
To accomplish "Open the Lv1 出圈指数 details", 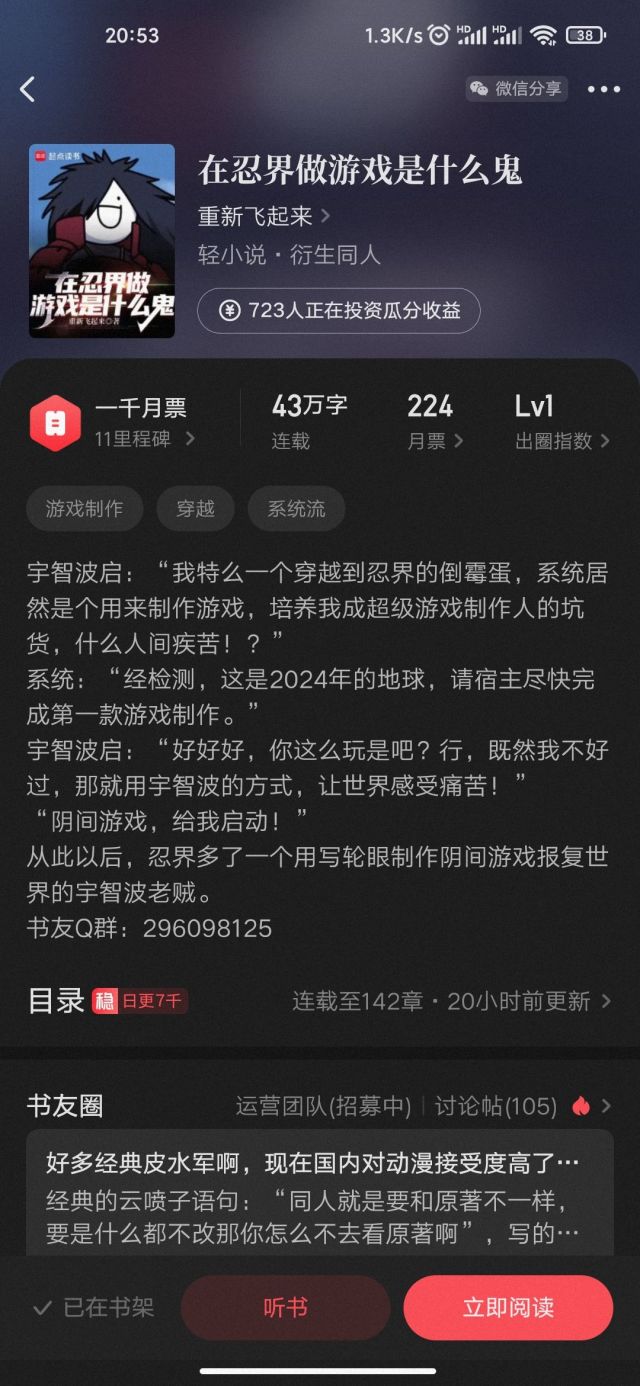I will tap(561, 422).
